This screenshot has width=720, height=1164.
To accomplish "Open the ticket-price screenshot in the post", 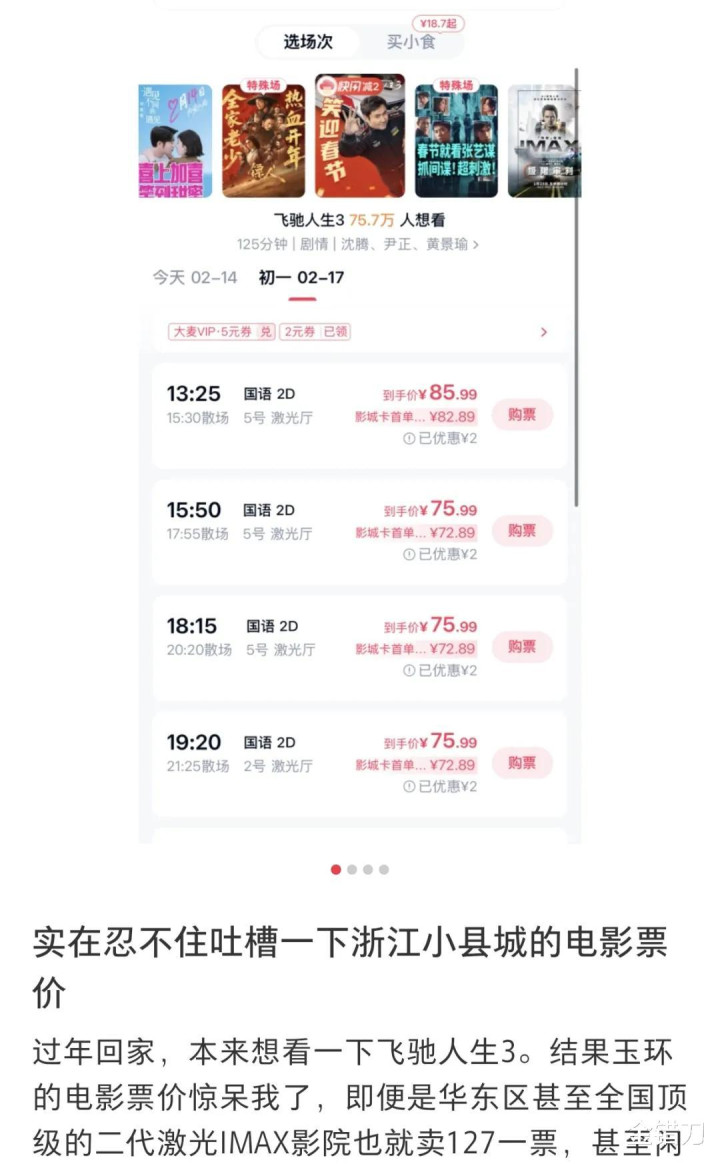I will [x=360, y=430].
